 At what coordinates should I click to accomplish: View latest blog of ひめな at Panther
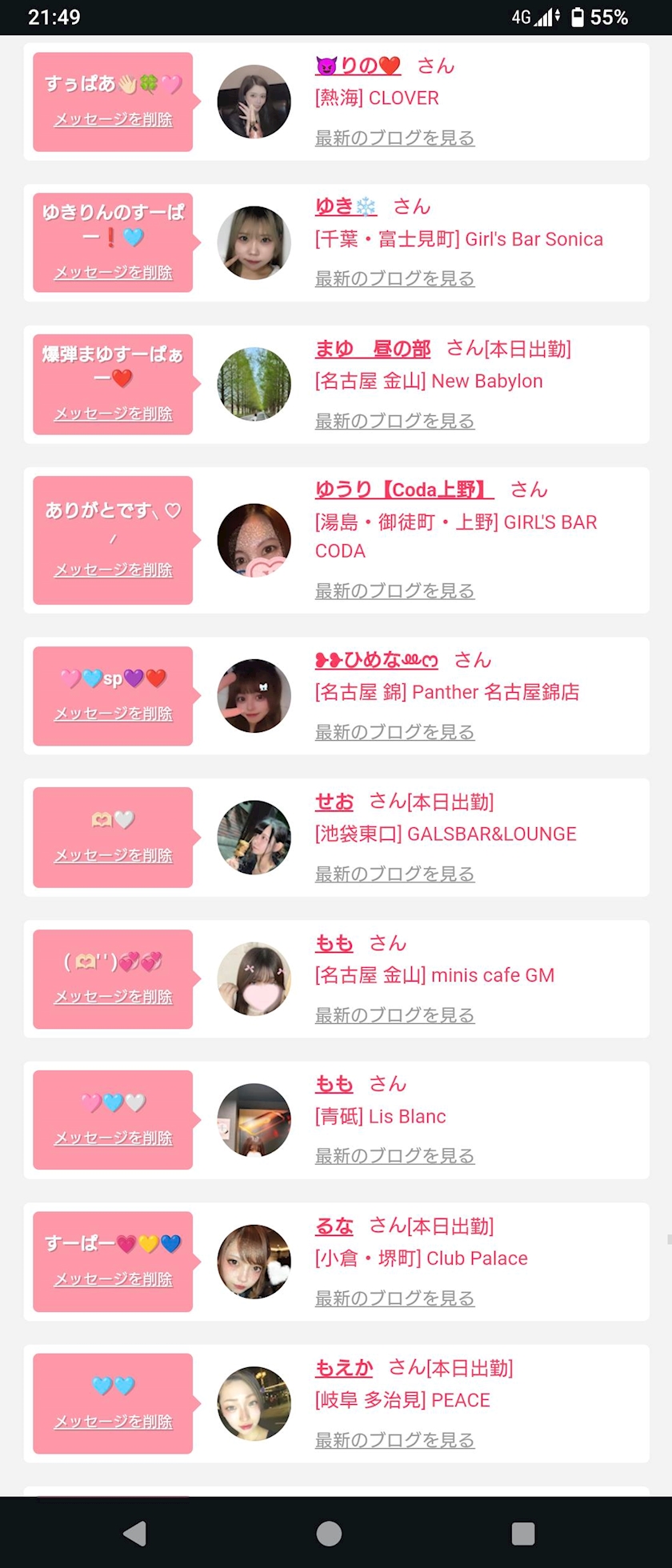click(394, 732)
